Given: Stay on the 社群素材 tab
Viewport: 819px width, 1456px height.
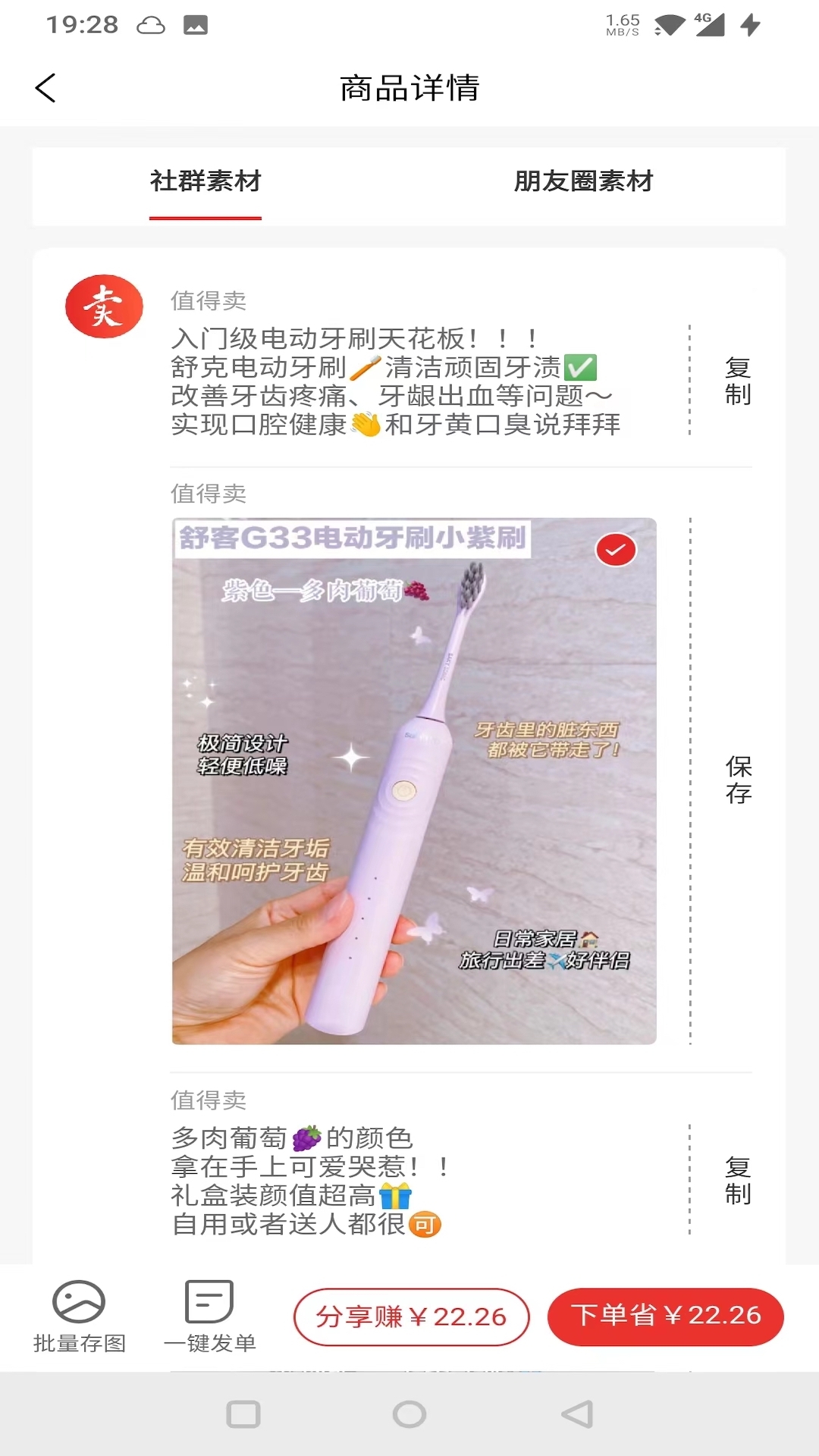Looking at the screenshot, I should tap(206, 182).
